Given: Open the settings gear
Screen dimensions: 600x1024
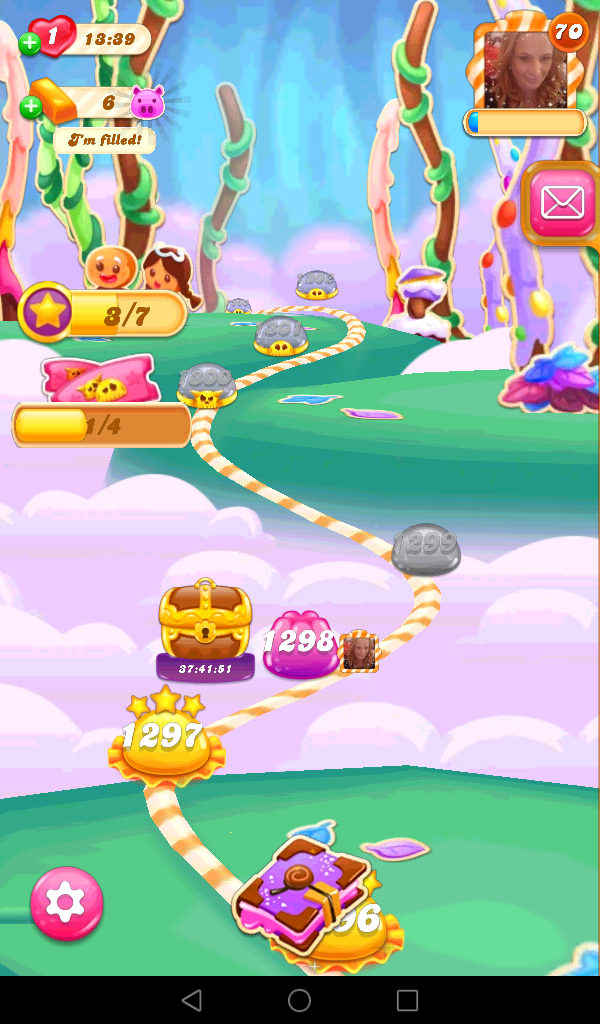Looking at the screenshot, I should click(66, 903).
